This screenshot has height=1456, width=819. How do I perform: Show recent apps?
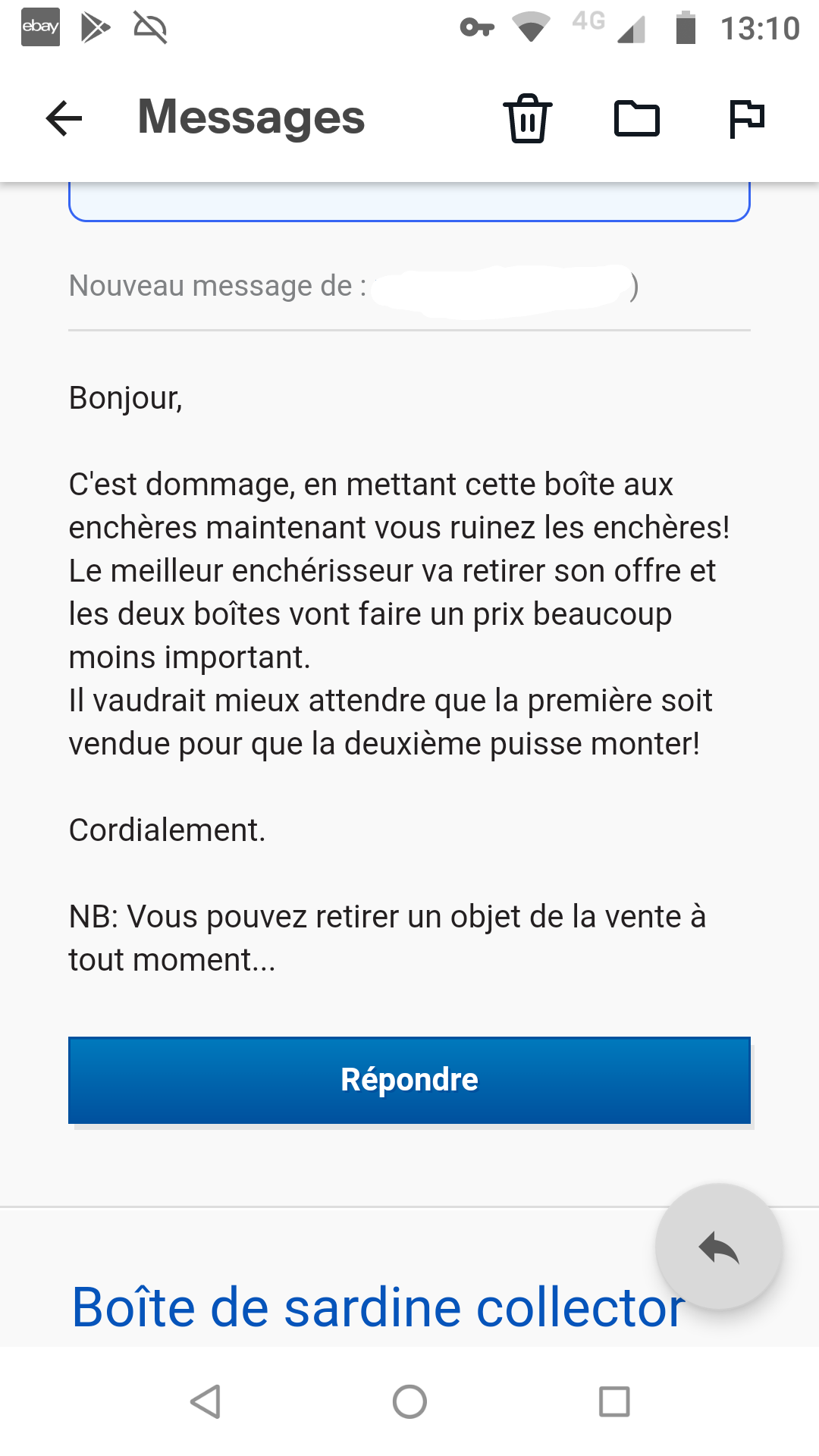coord(614,1401)
